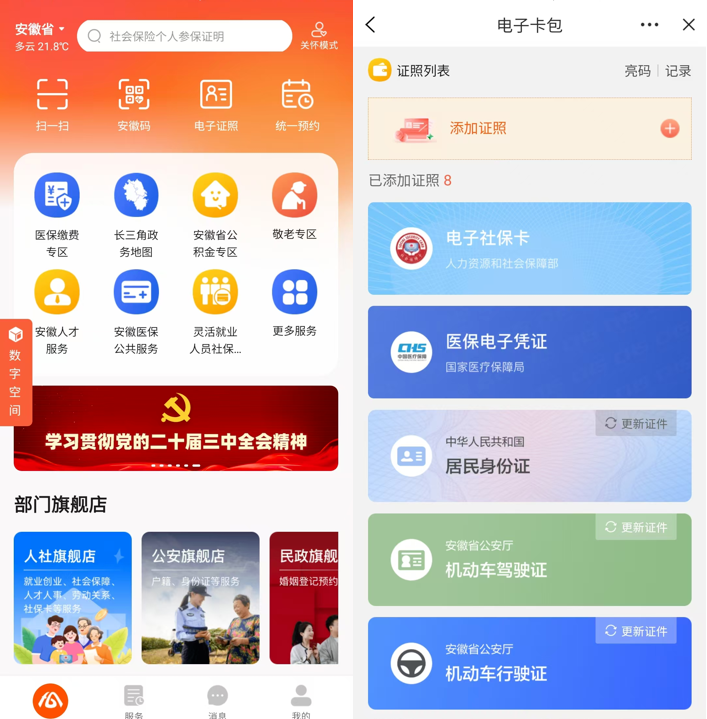Open the 数字空间 side tab
Viewport: 707px width, 719px height.
point(15,372)
